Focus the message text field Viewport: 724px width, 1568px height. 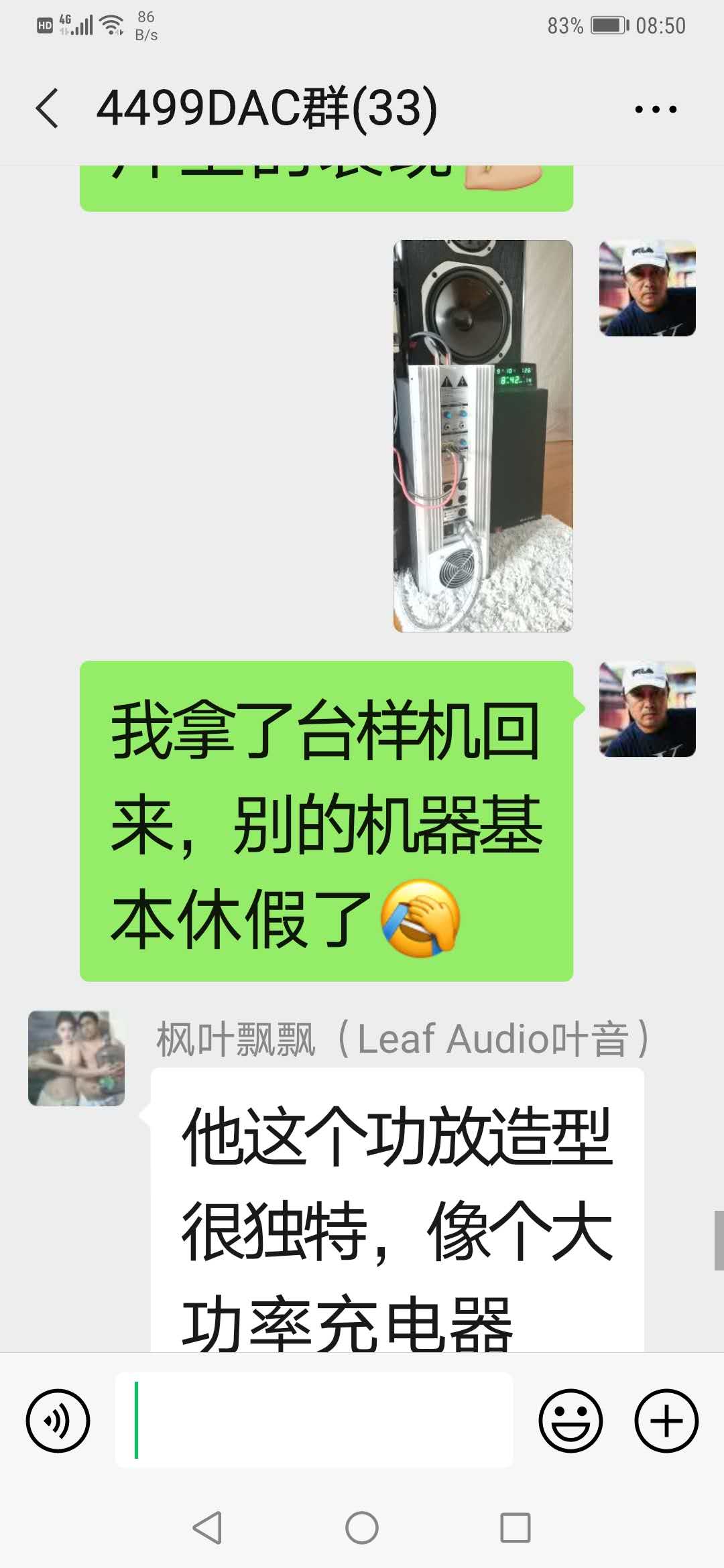(314, 1421)
